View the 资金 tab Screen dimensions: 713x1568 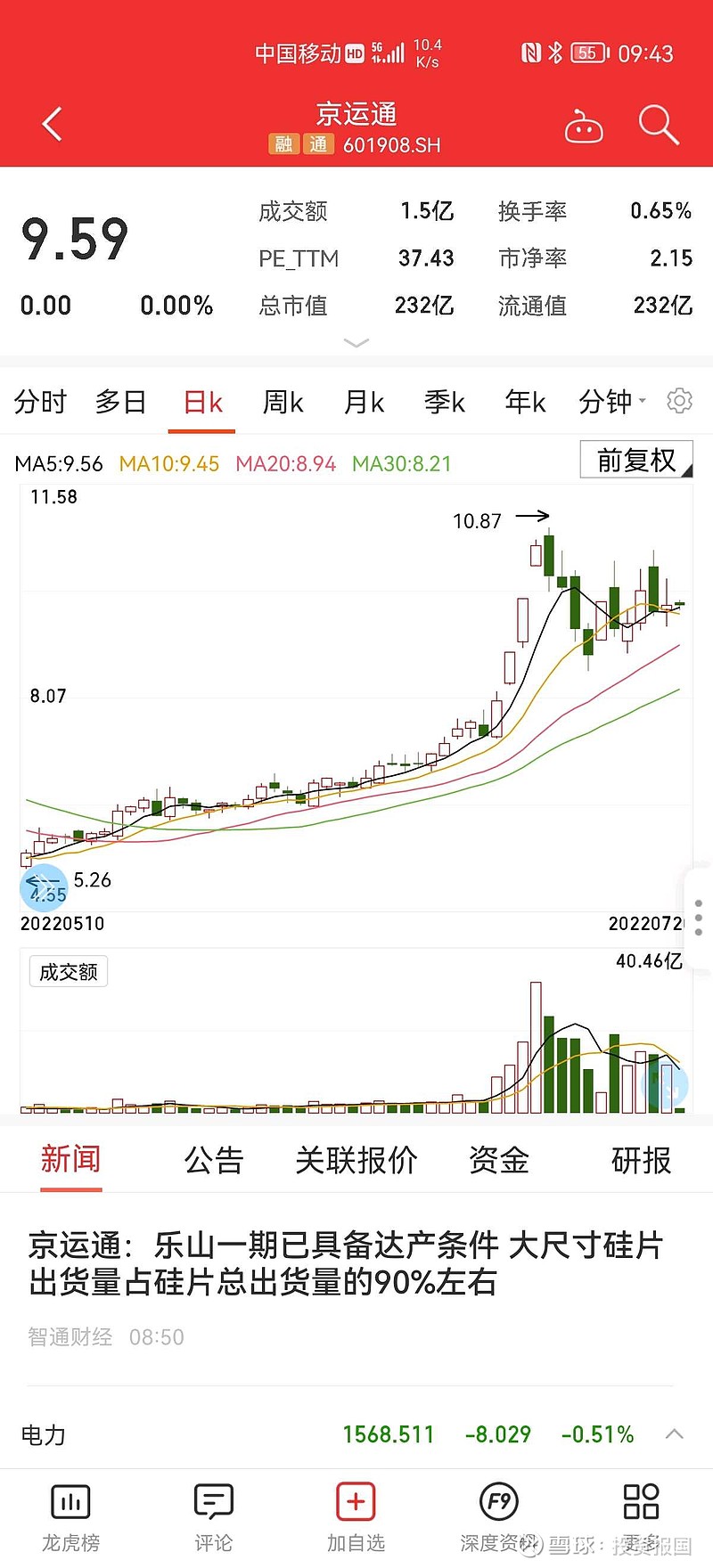tap(498, 1160)
